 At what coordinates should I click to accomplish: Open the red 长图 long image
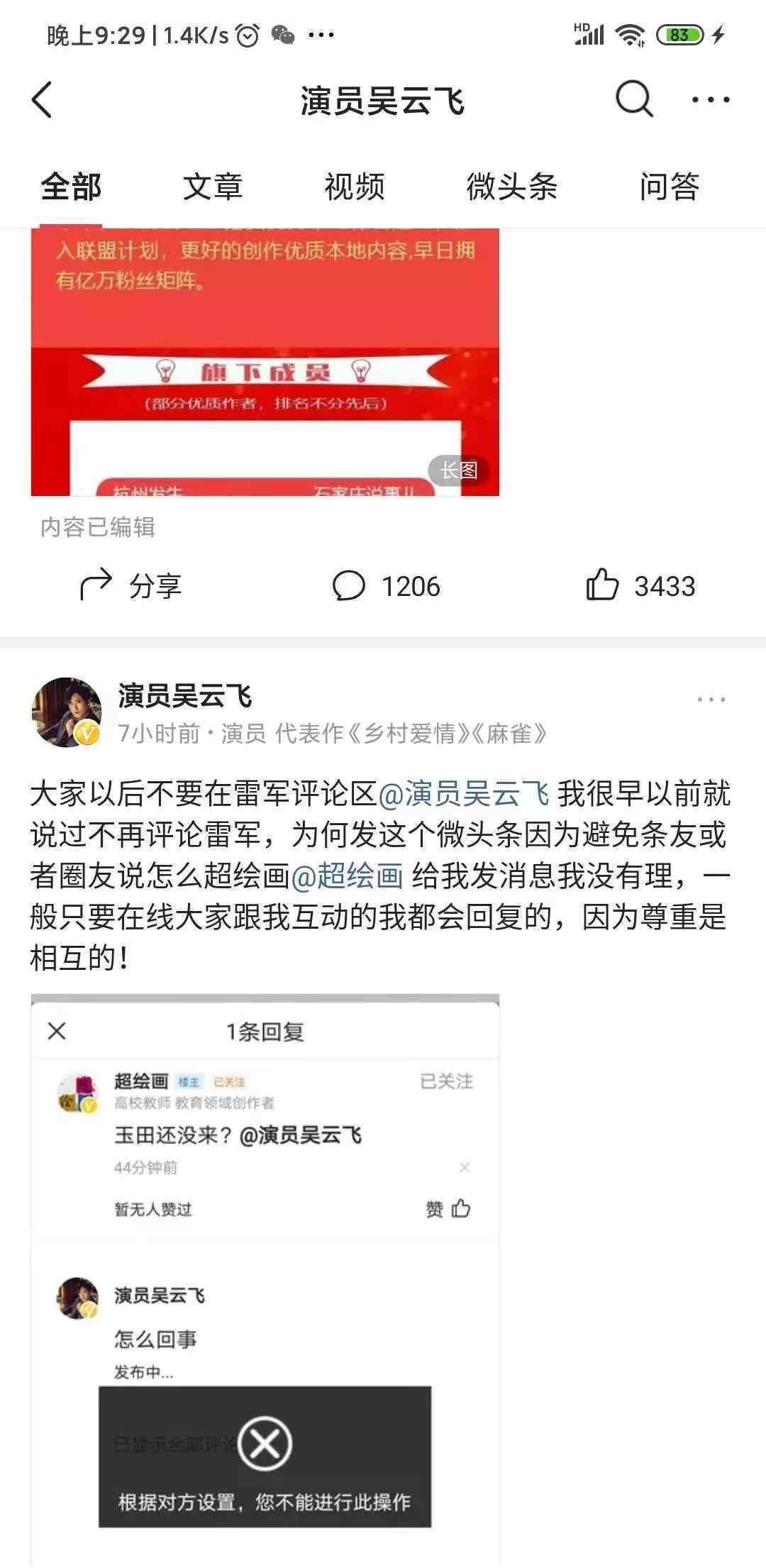tap(265, 362)
